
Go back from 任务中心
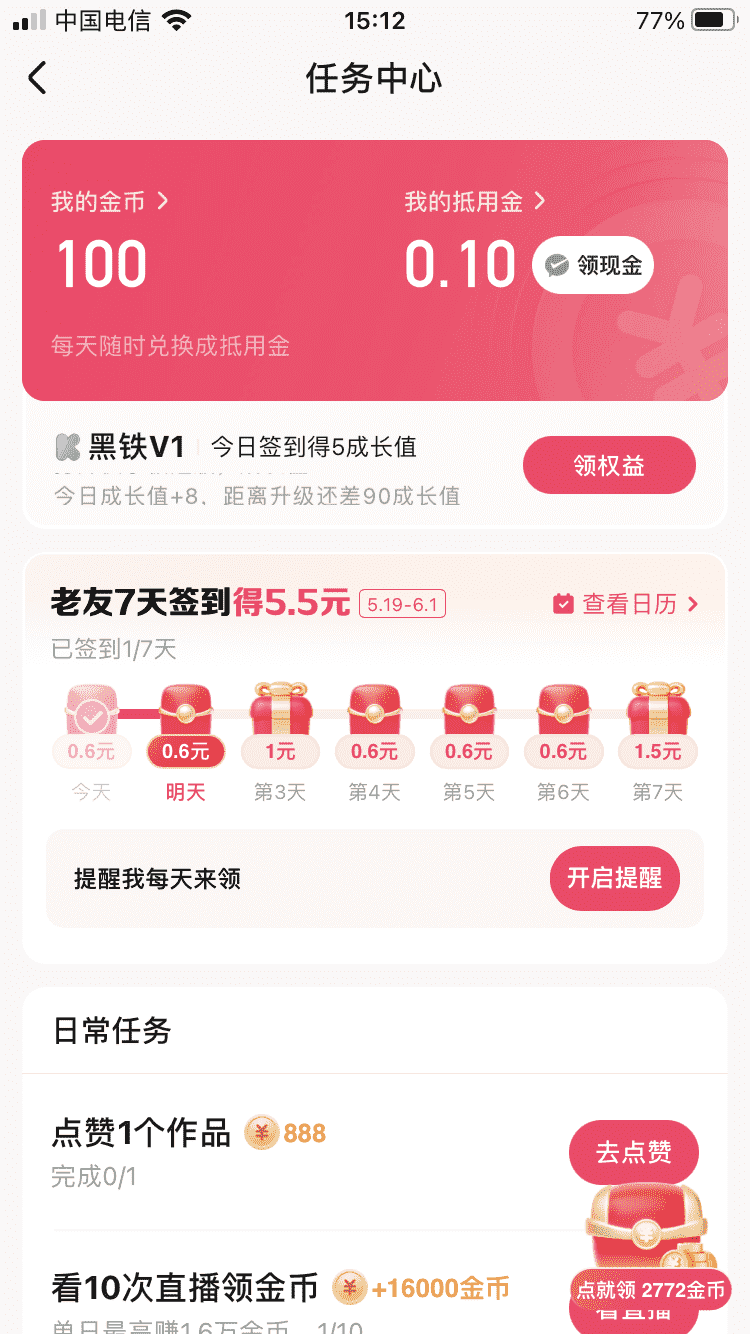(x=38, y=78)
